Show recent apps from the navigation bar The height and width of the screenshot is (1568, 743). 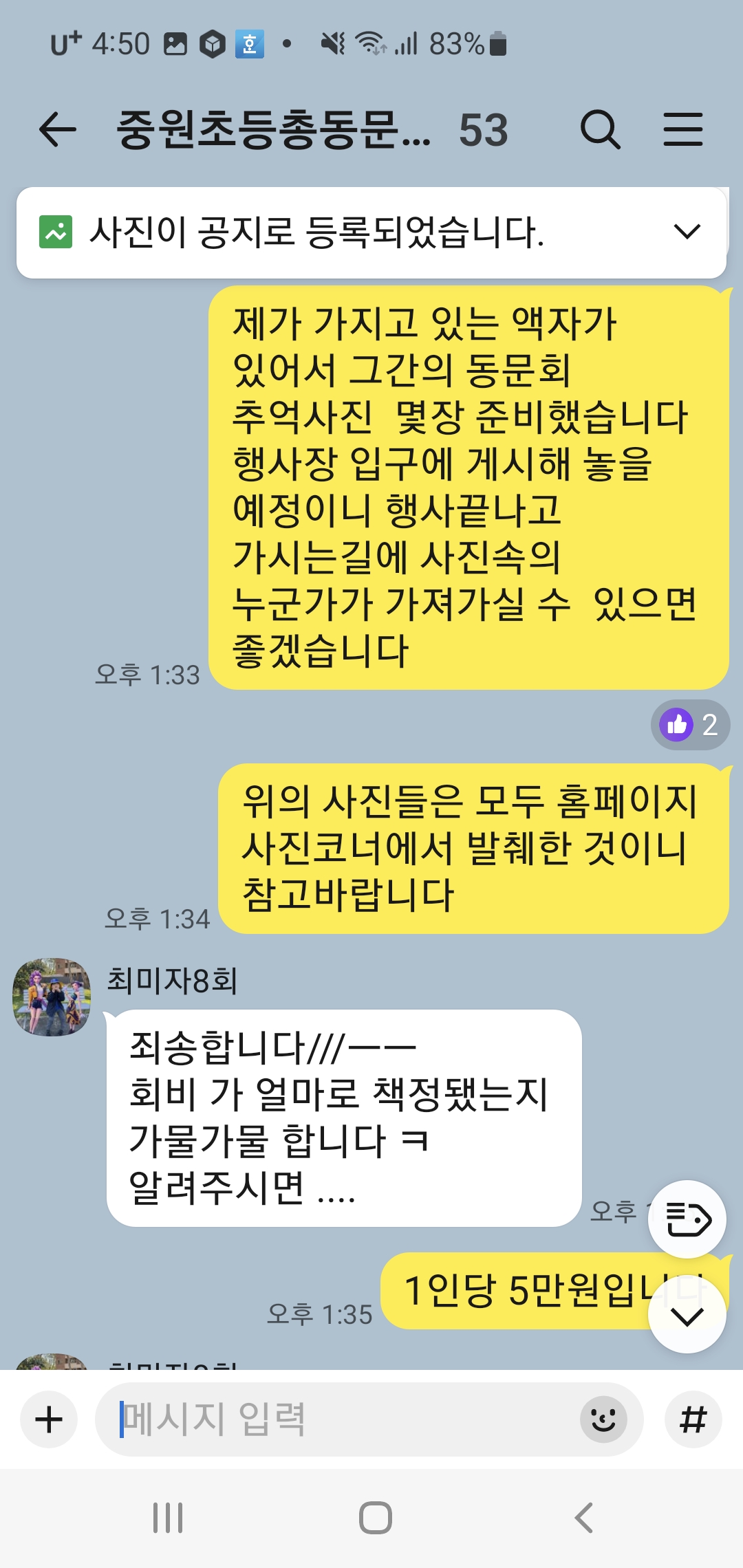coord(168,1518)
